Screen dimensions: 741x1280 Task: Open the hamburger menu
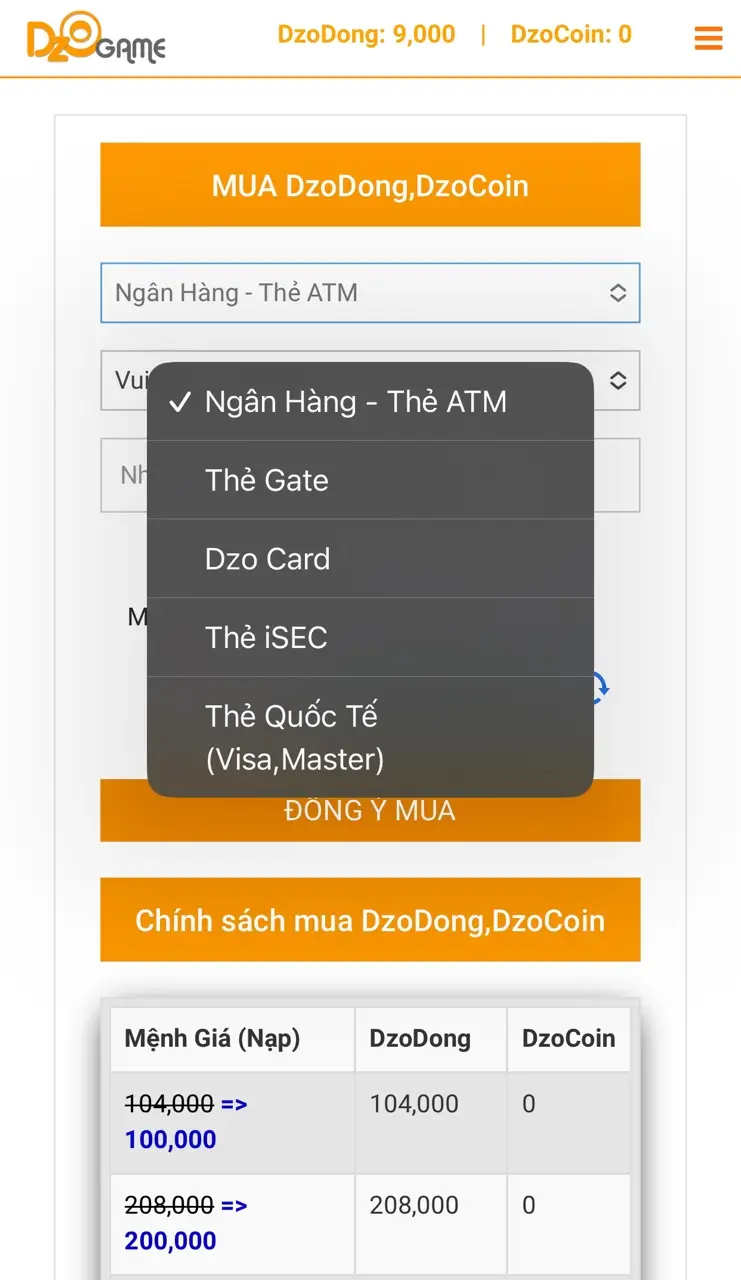(708, 38)
